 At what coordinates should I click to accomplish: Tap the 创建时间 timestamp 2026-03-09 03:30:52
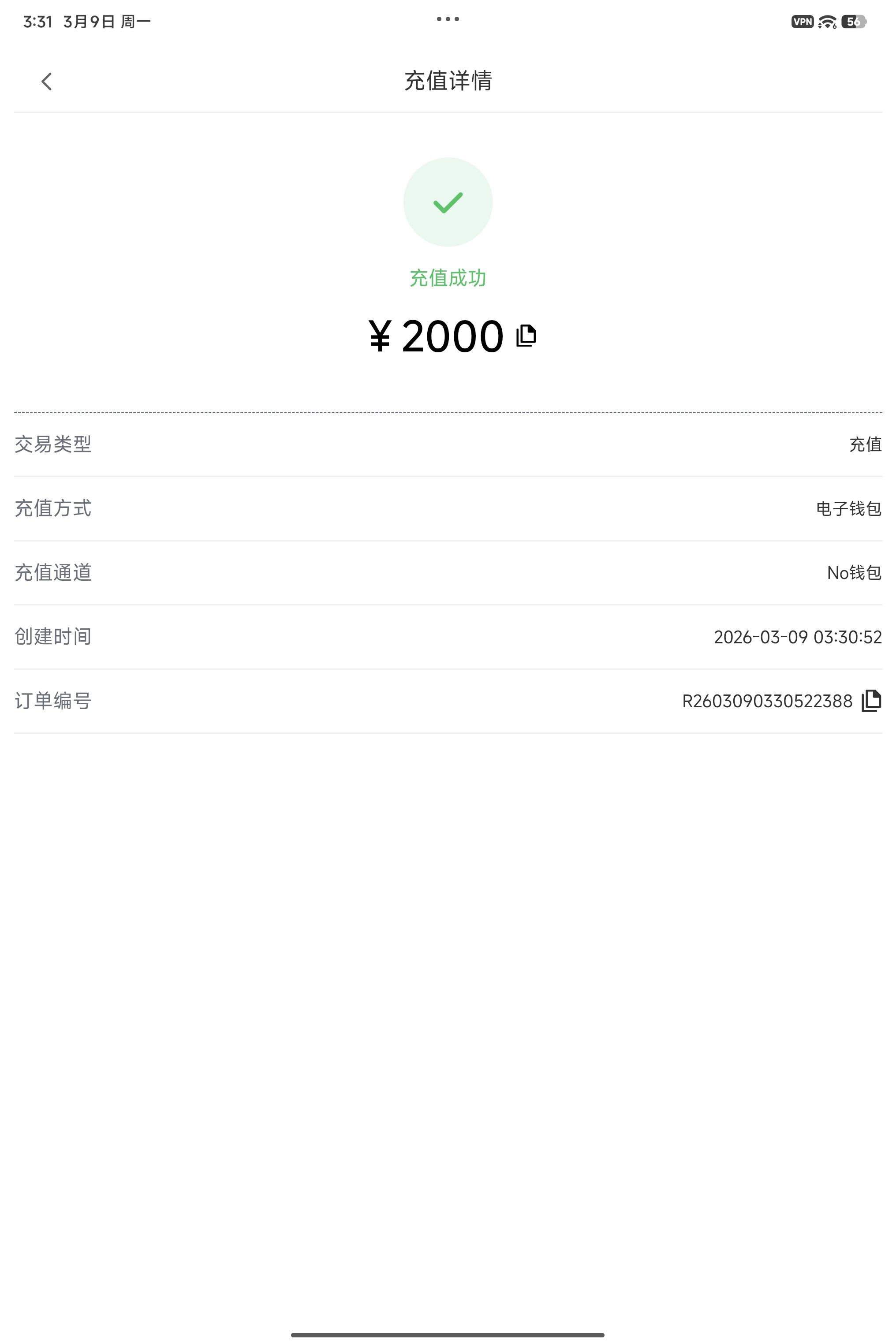point(798,637)
